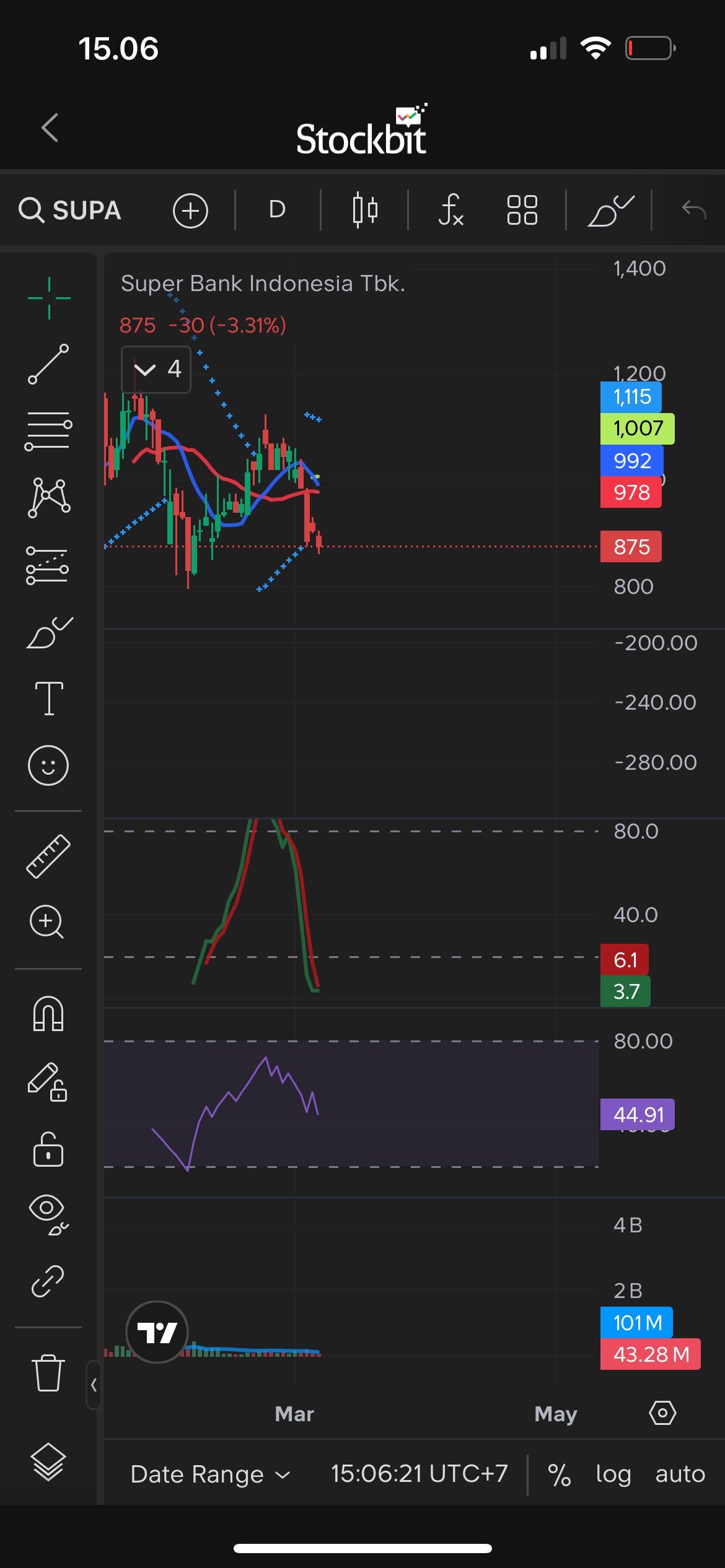The width and height of the screenshot is (725, 1568).
Task: Open the Date Range dropdown
Action: tap(209, 1474)
